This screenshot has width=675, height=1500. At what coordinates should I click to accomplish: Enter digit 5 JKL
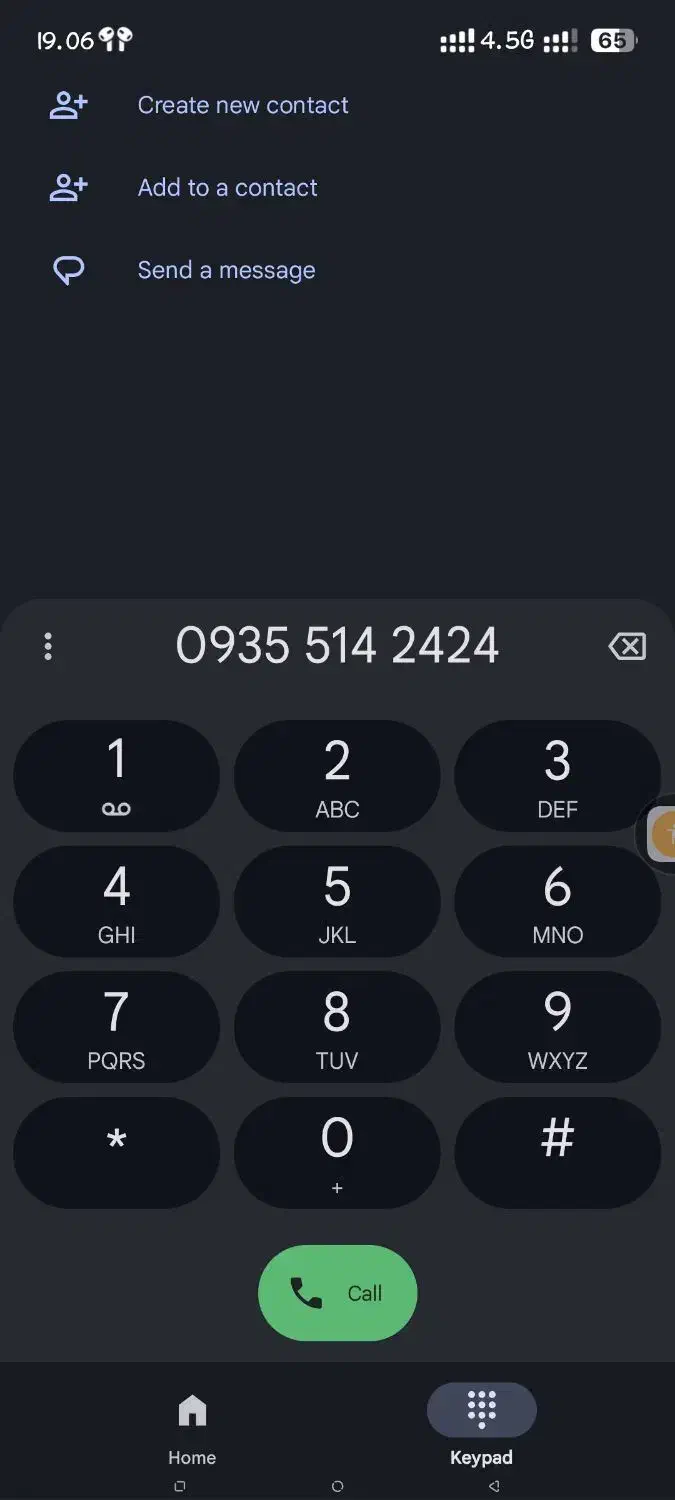tap(337, 902)
